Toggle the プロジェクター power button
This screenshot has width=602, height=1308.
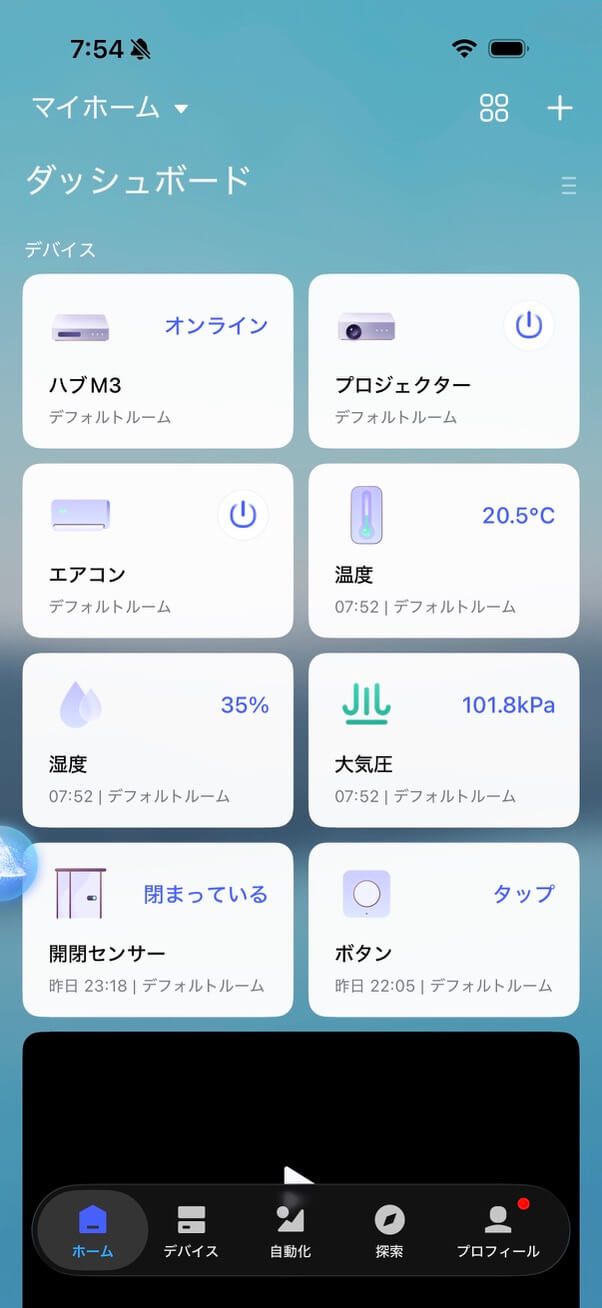coord(528,325)
